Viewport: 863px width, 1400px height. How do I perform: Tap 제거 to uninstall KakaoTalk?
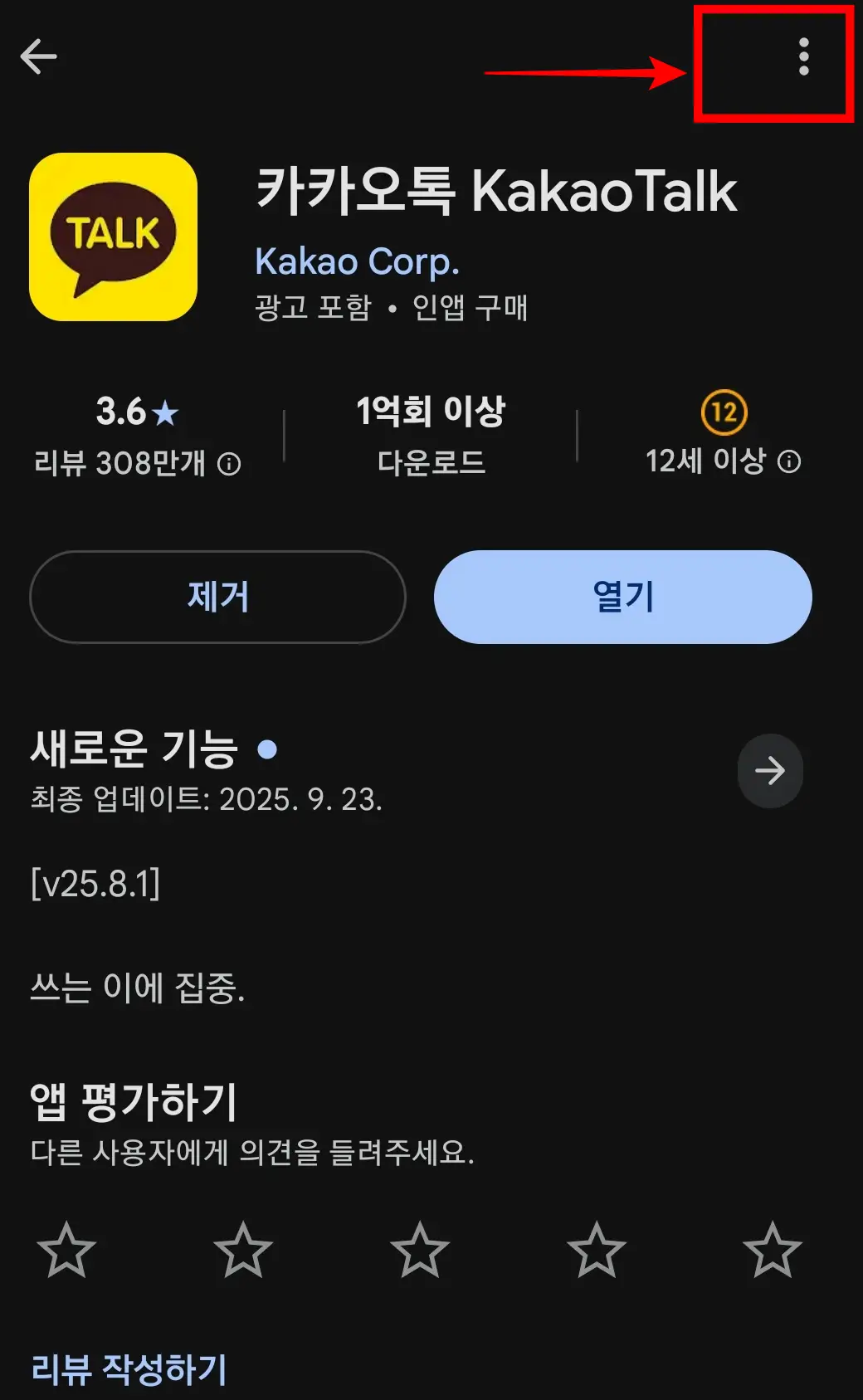coord(217,598)
